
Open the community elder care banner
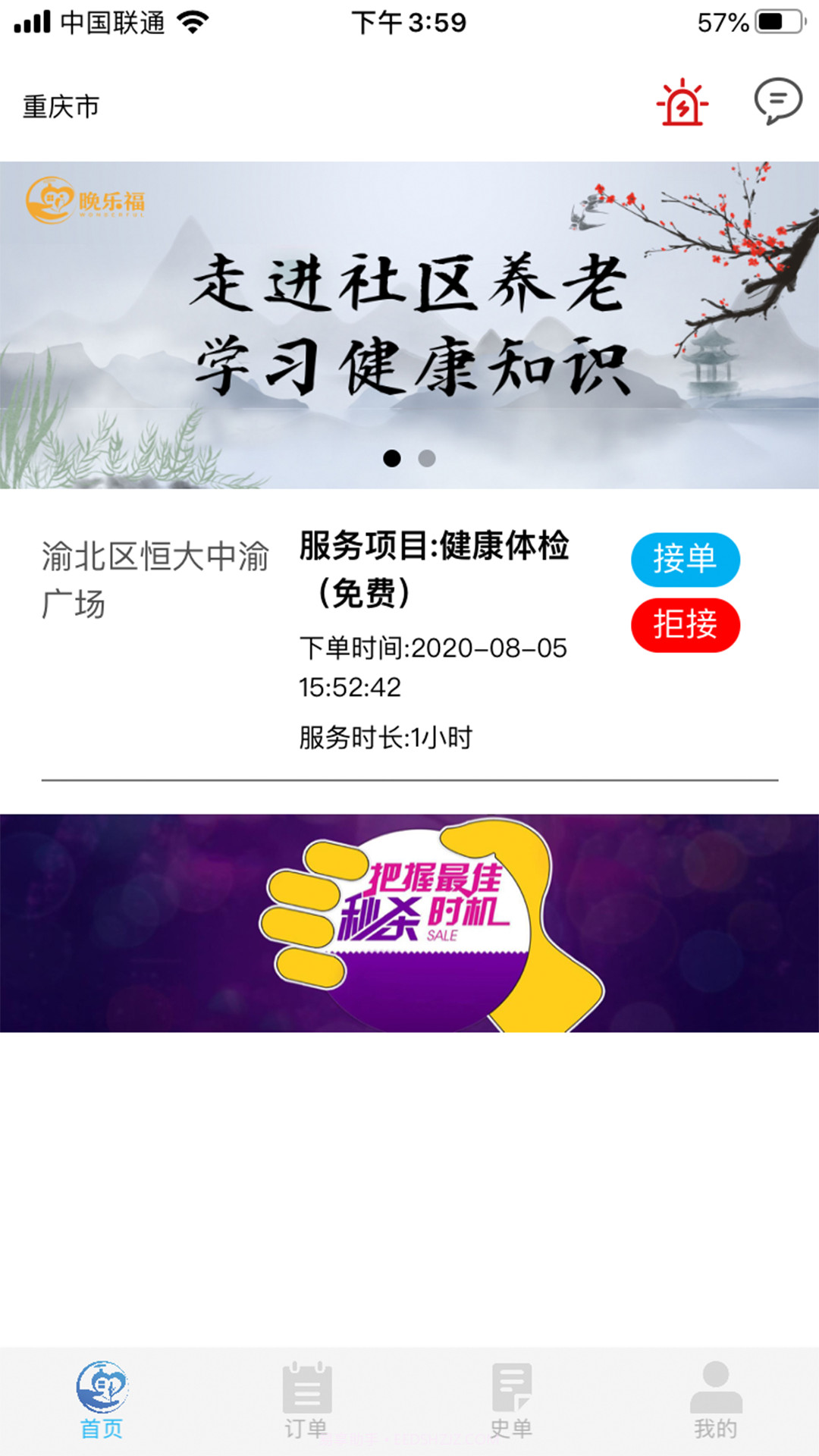tap(409, 318)
